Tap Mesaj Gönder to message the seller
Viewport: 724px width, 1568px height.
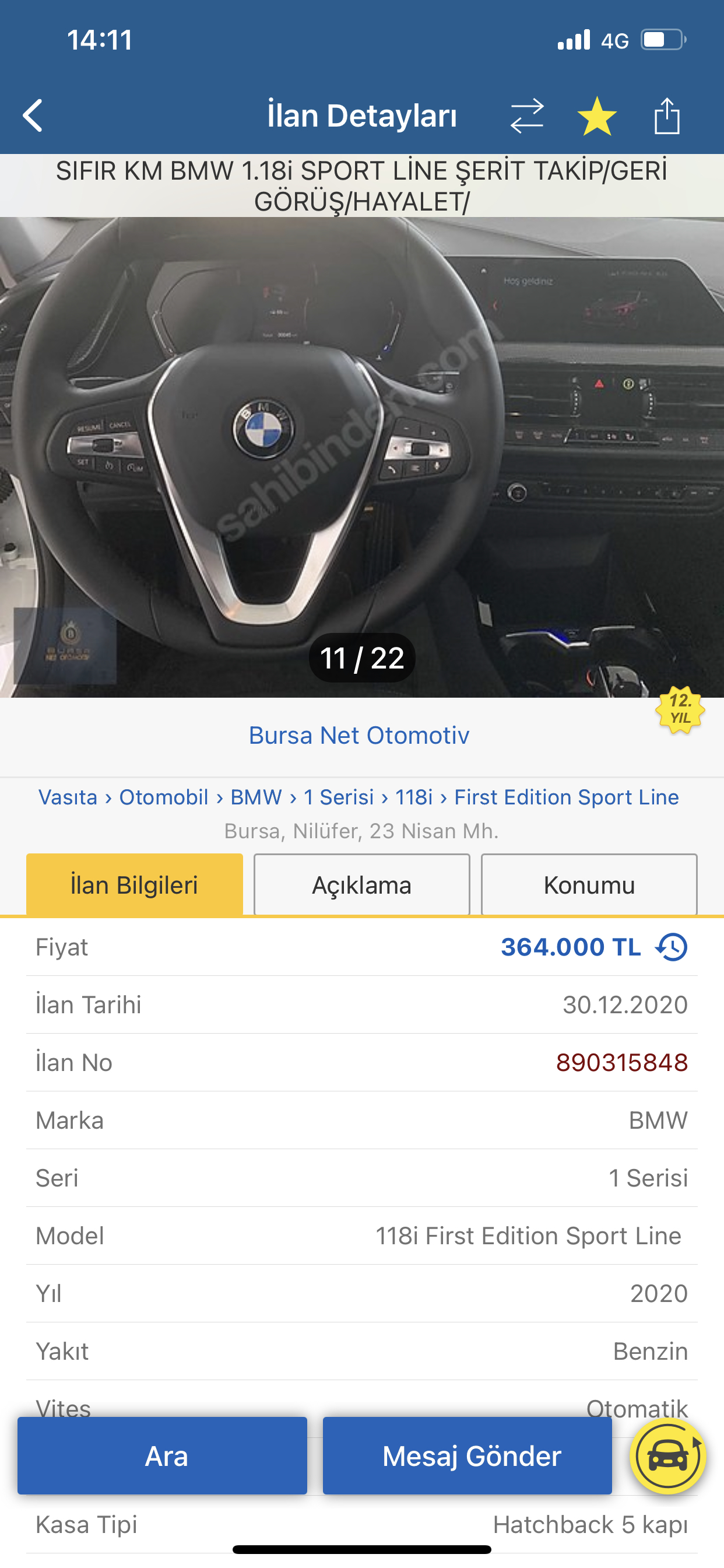coord(468,1455)
